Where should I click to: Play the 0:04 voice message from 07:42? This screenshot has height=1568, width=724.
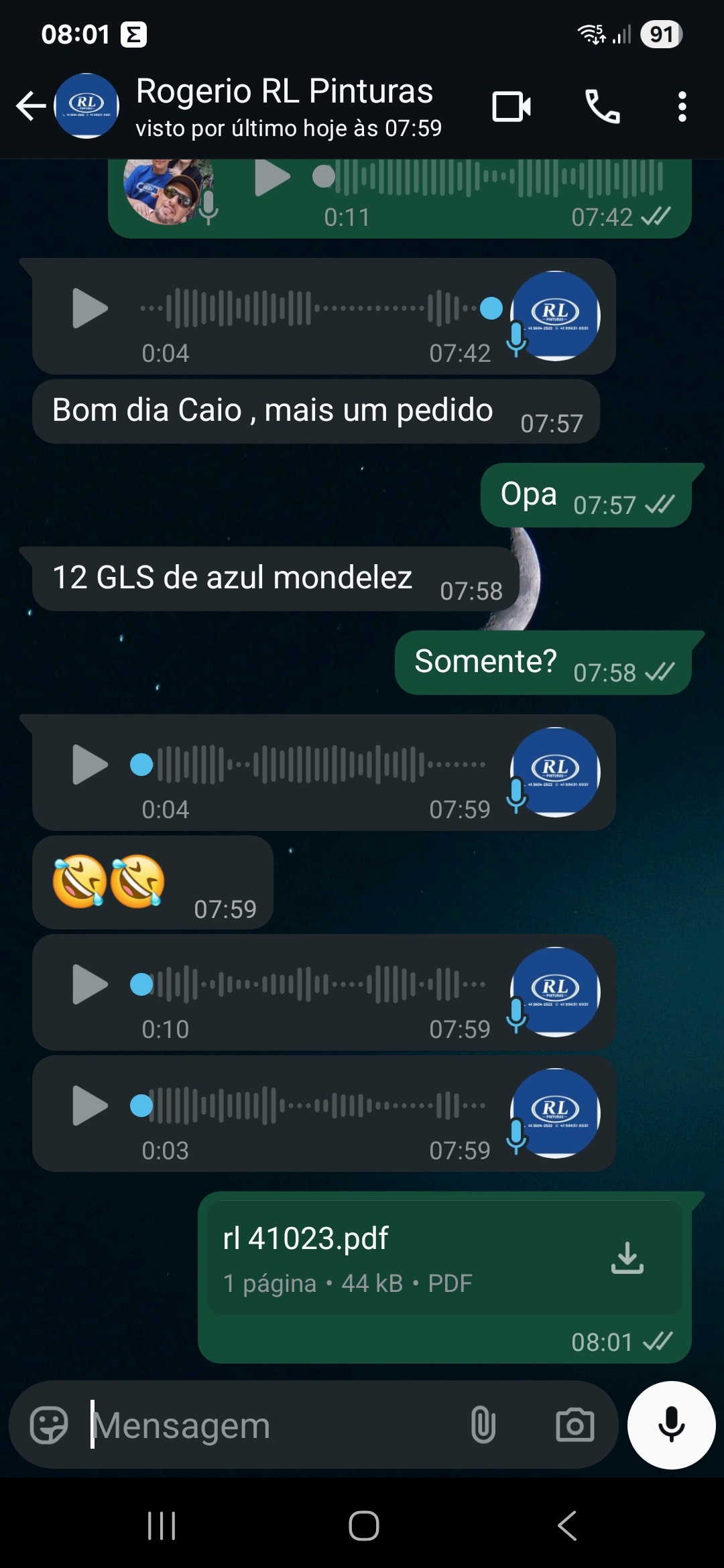[90, 308]
